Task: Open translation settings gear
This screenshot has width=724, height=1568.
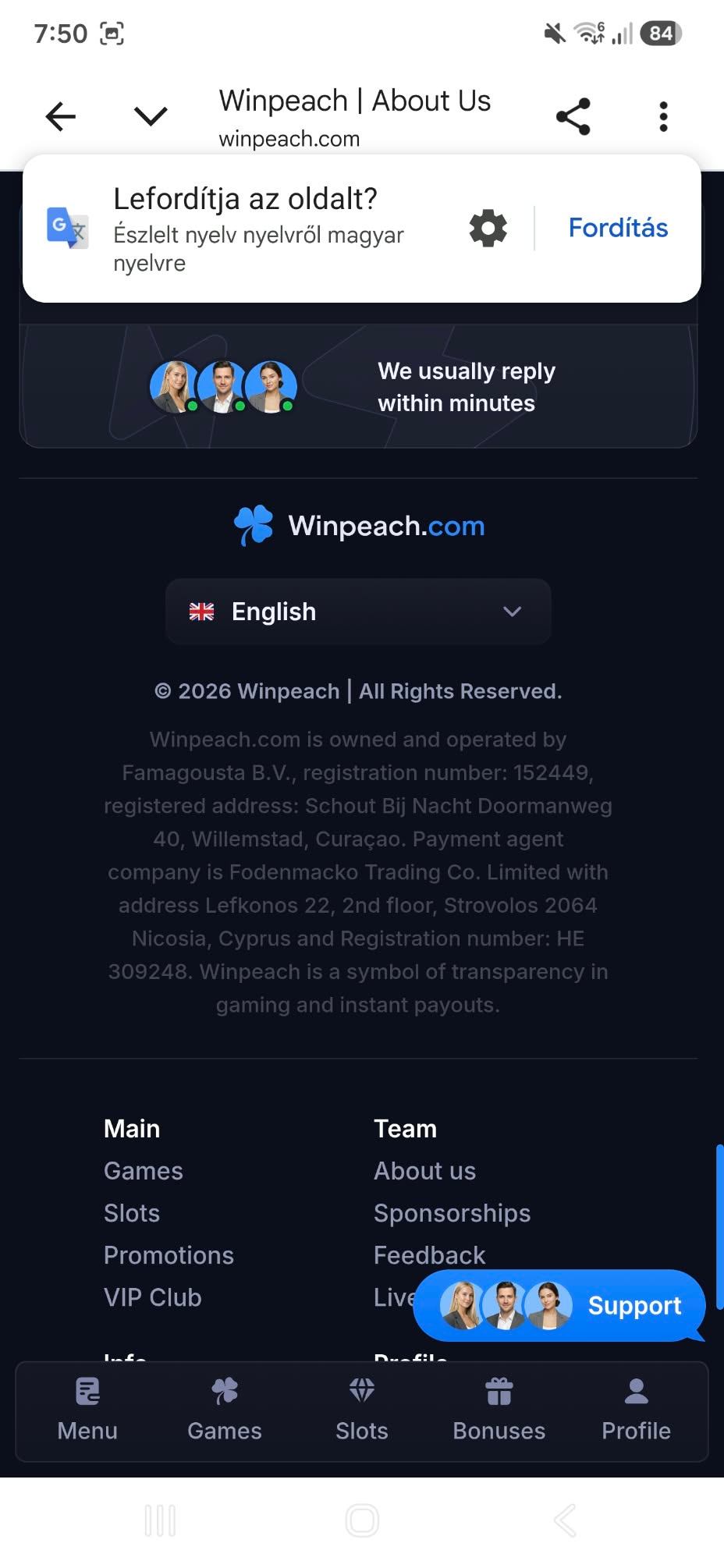Action: [x=488, y=229]
